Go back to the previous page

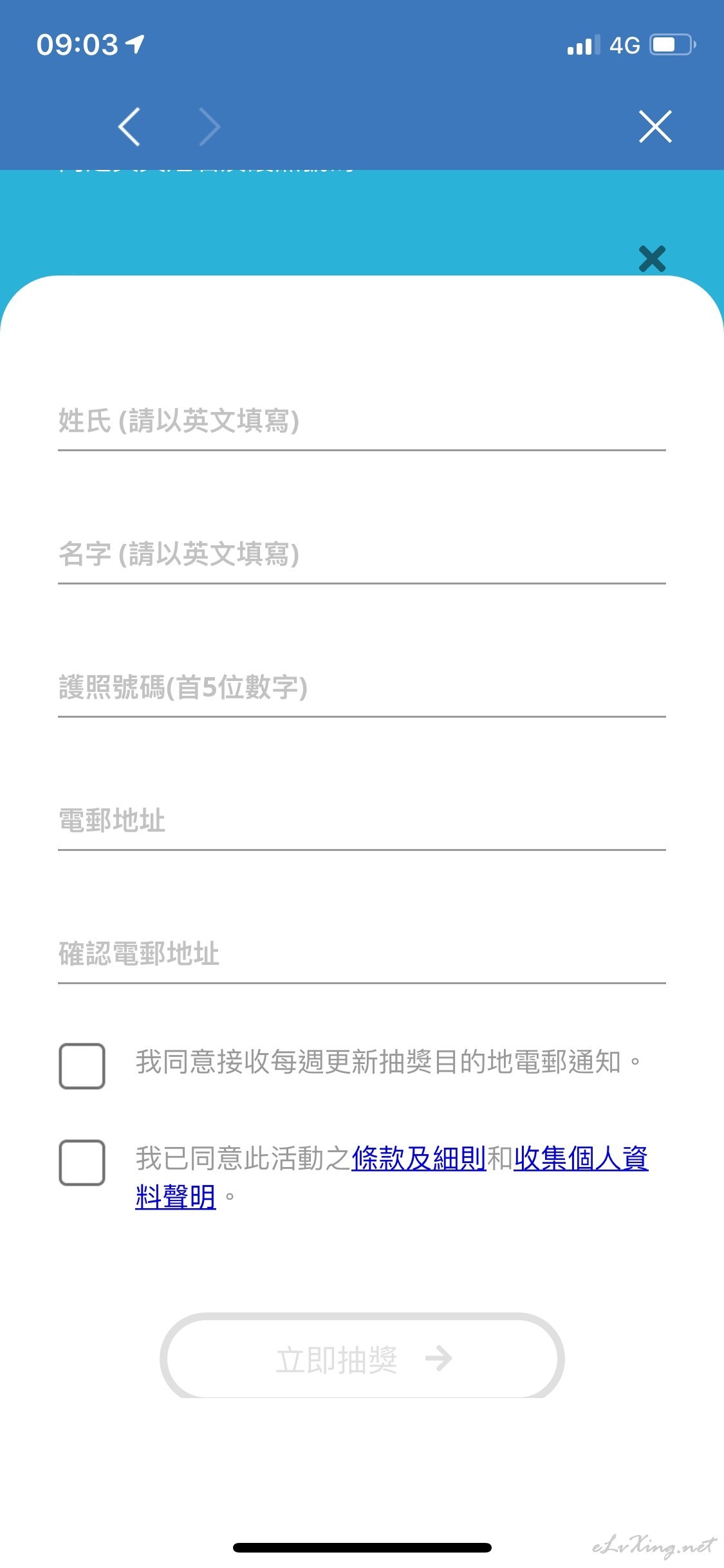pyautogui.click(x=129, y=126)
